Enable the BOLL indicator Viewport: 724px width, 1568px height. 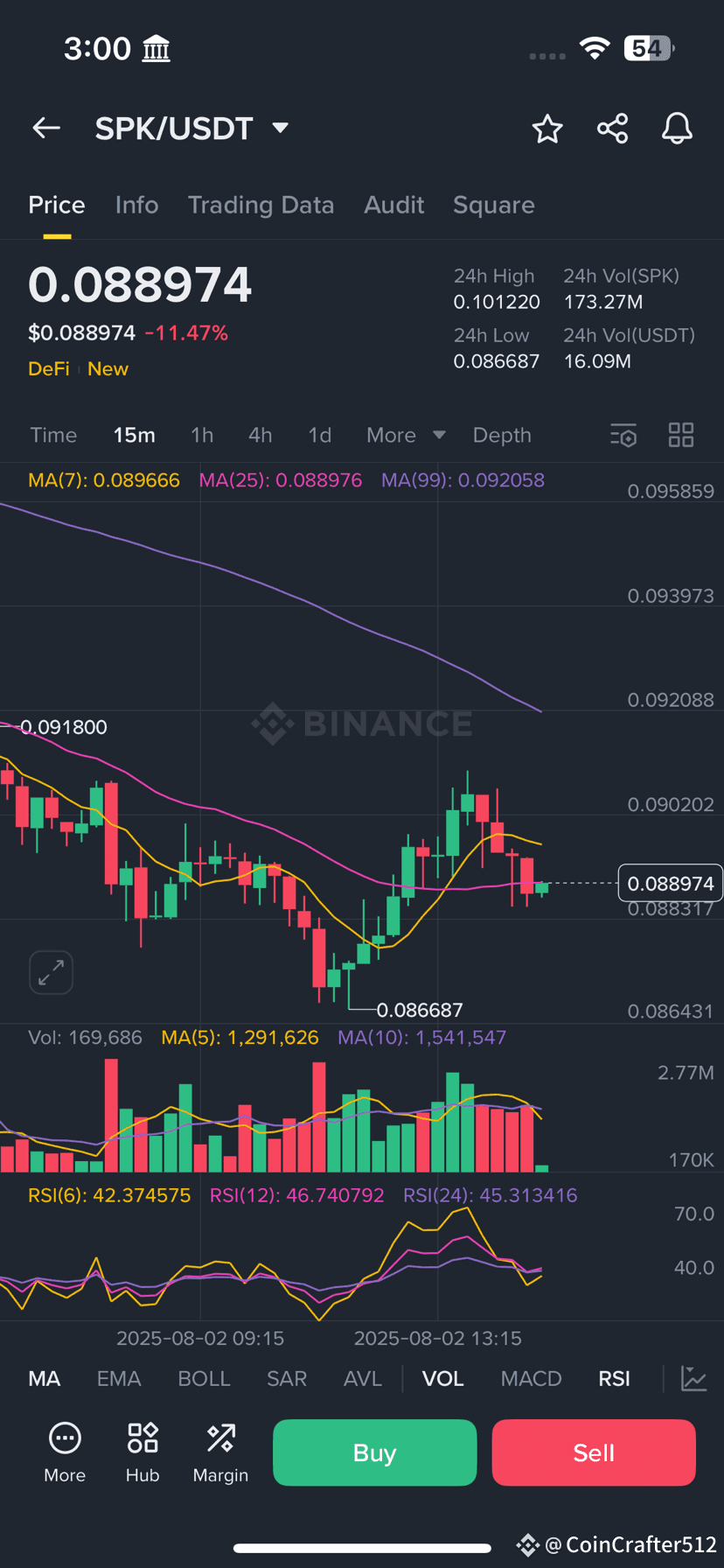pyautogui.click(x=204, y=1379)
